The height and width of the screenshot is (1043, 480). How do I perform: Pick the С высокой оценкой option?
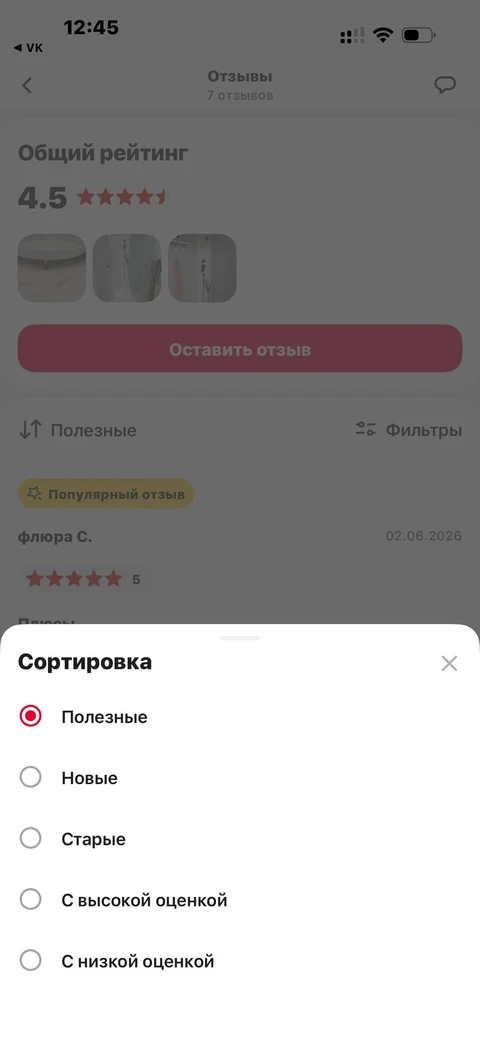[240, 900]
